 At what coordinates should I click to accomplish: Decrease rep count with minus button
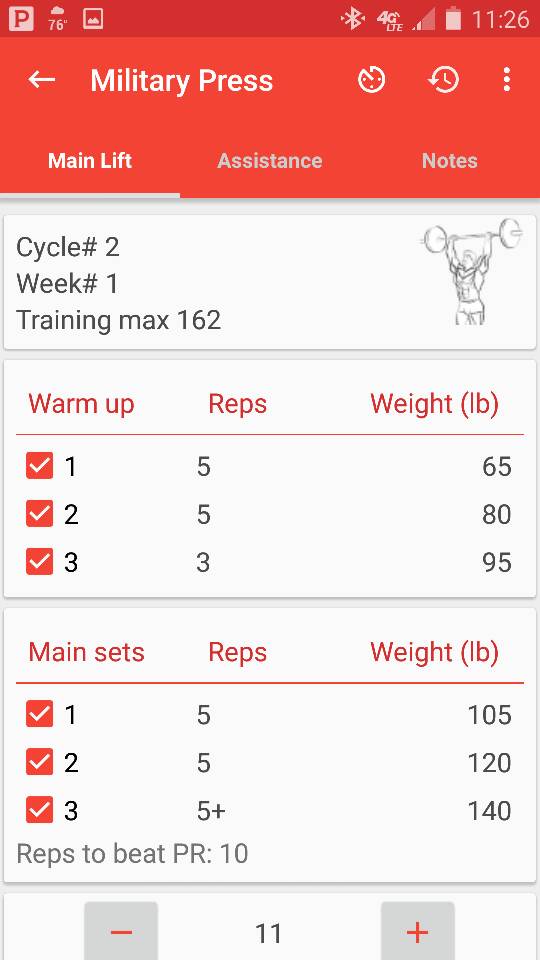coord(121,931)
